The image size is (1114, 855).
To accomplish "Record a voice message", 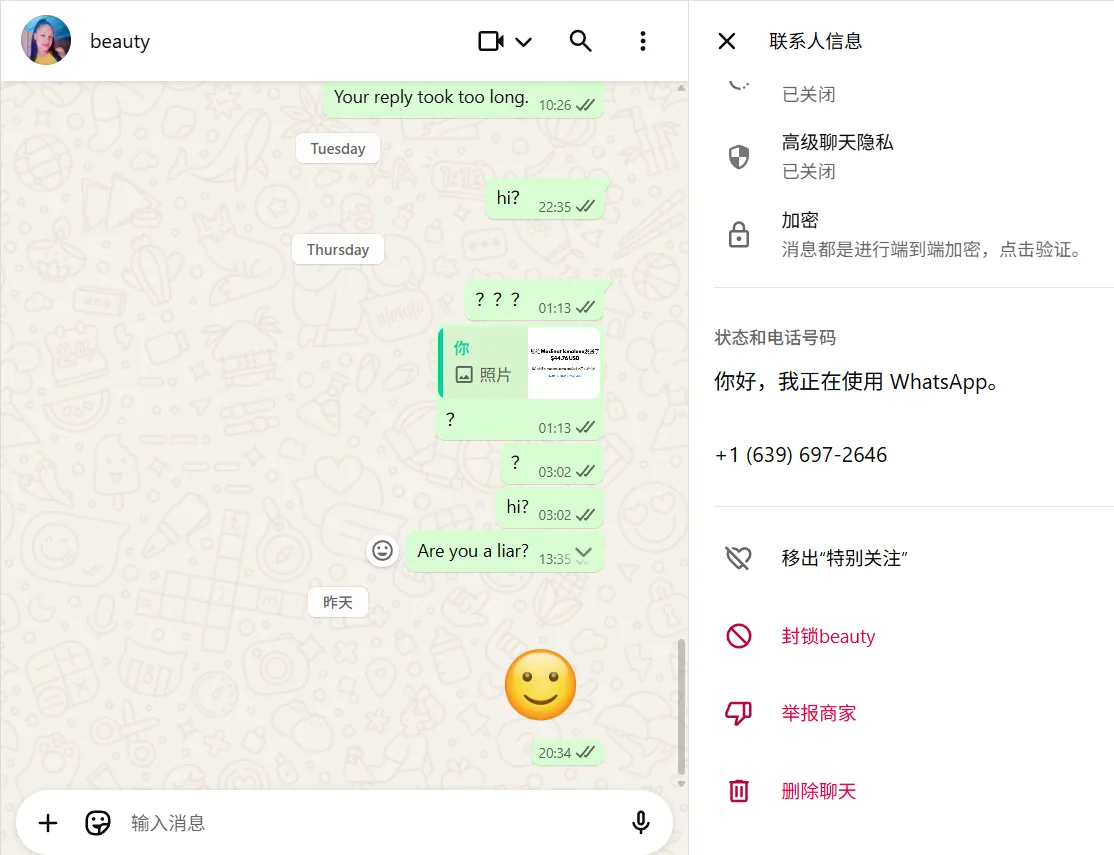I will coord(641,823).
